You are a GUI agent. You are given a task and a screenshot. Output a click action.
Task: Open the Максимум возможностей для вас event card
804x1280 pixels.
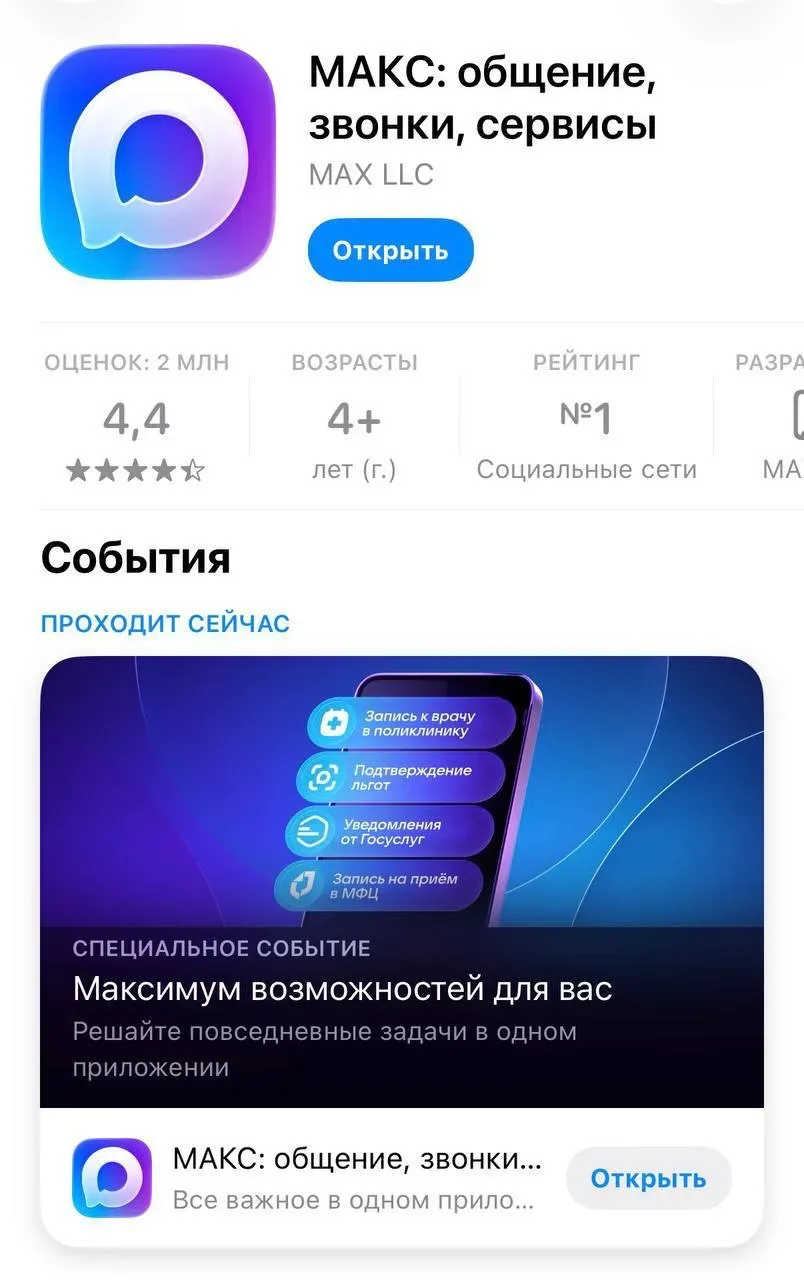click(401, 880)
